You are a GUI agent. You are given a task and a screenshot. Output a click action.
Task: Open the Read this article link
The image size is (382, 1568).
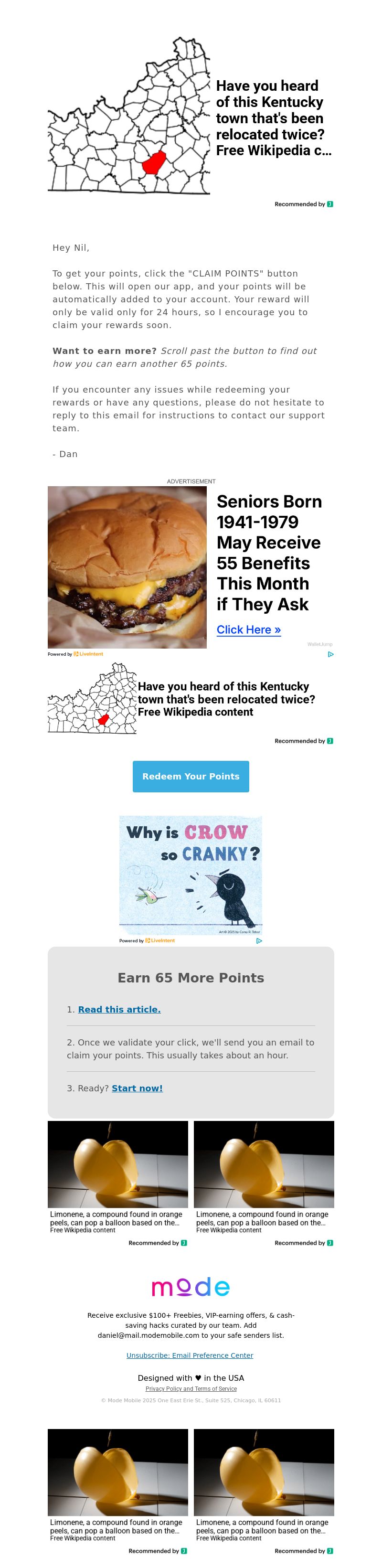click(119, 1009)
